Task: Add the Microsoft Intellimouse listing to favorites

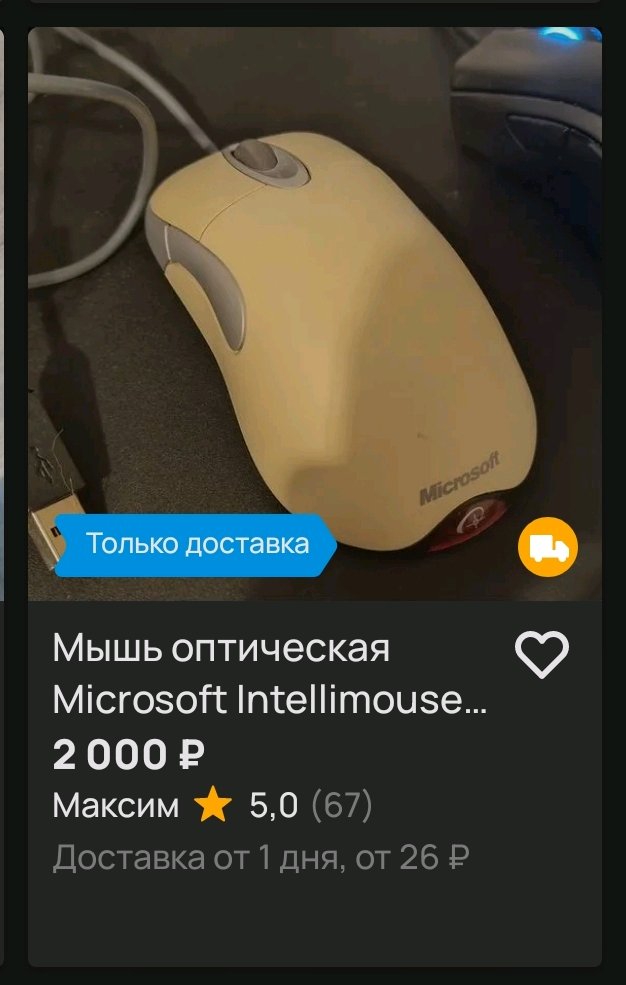Action: point(541,655)
